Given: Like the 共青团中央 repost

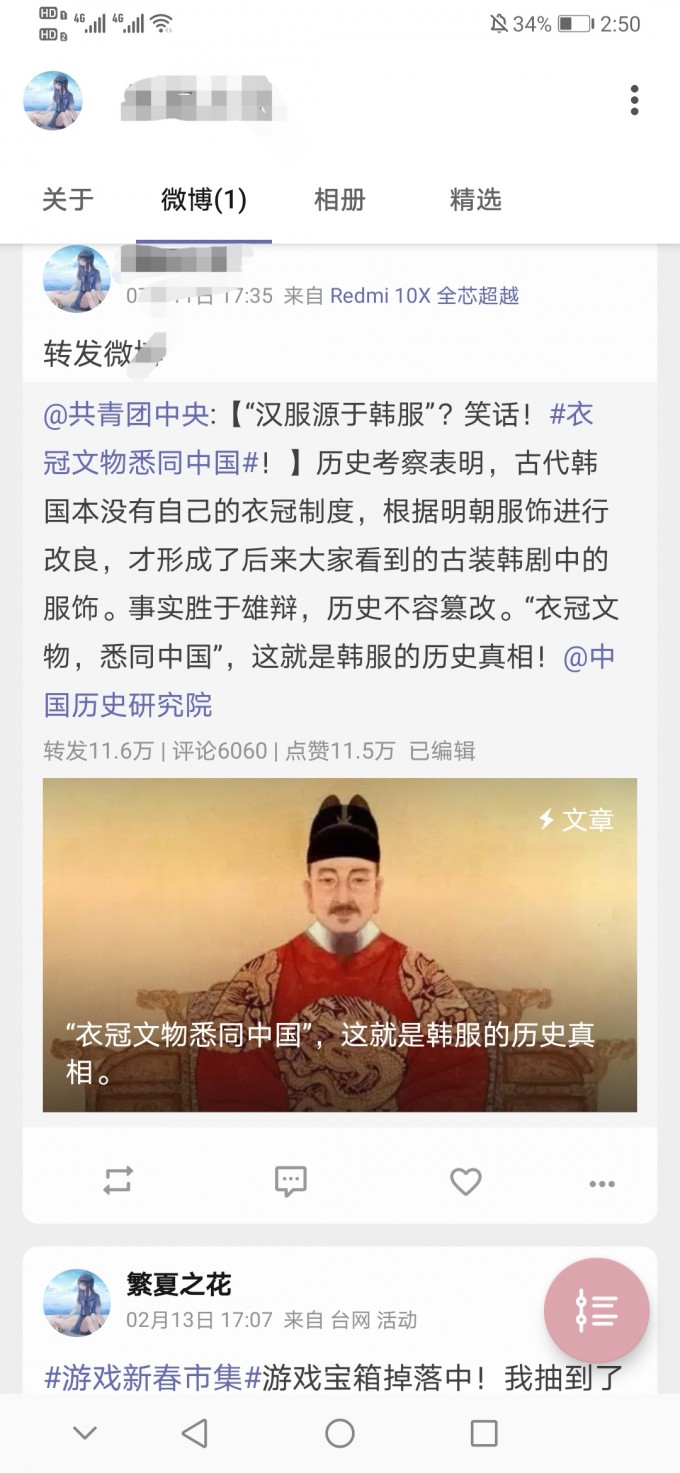Looking at the screenshot, I should (465, 1182).
